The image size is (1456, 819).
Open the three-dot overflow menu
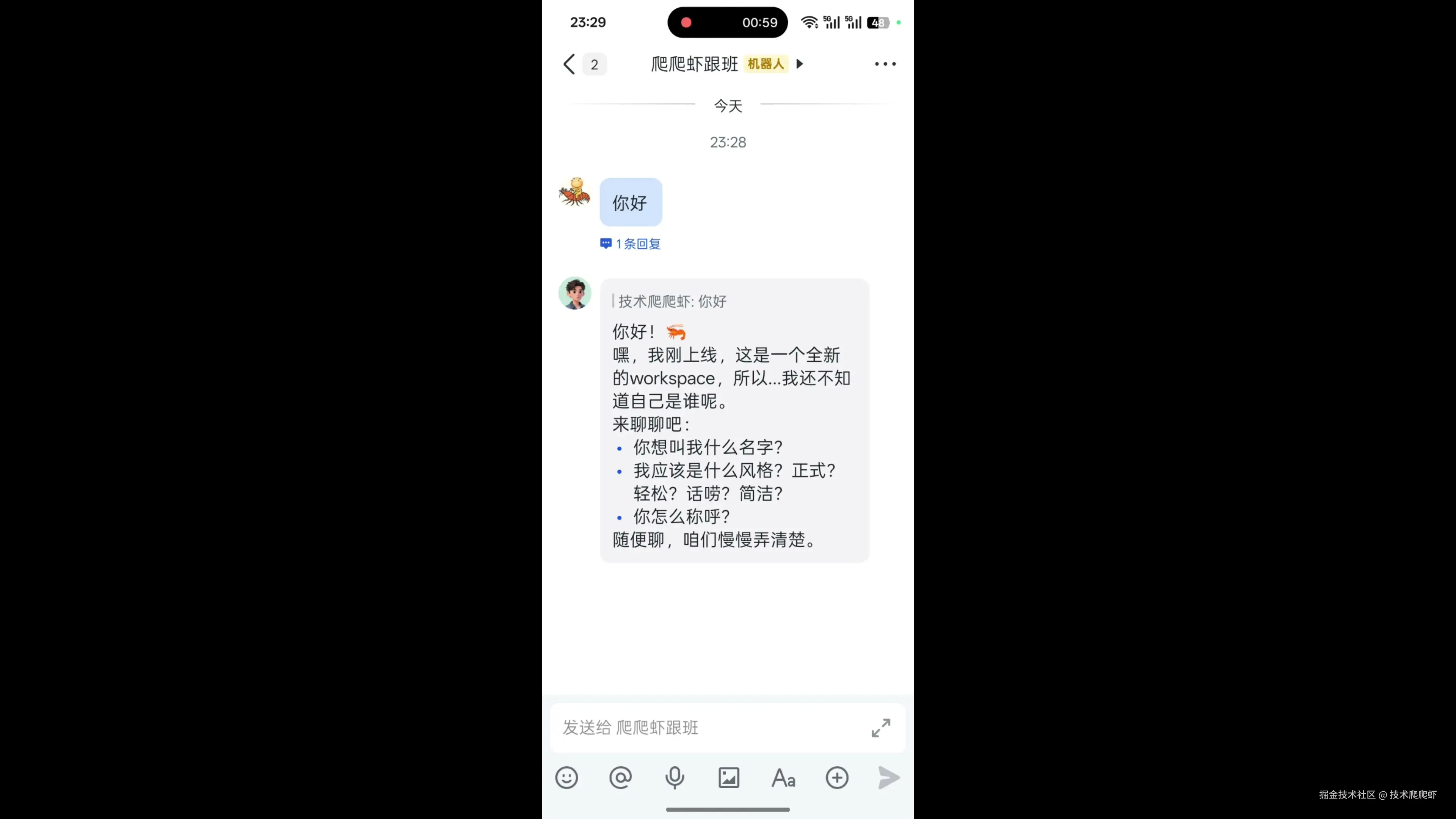coord(885,64)
